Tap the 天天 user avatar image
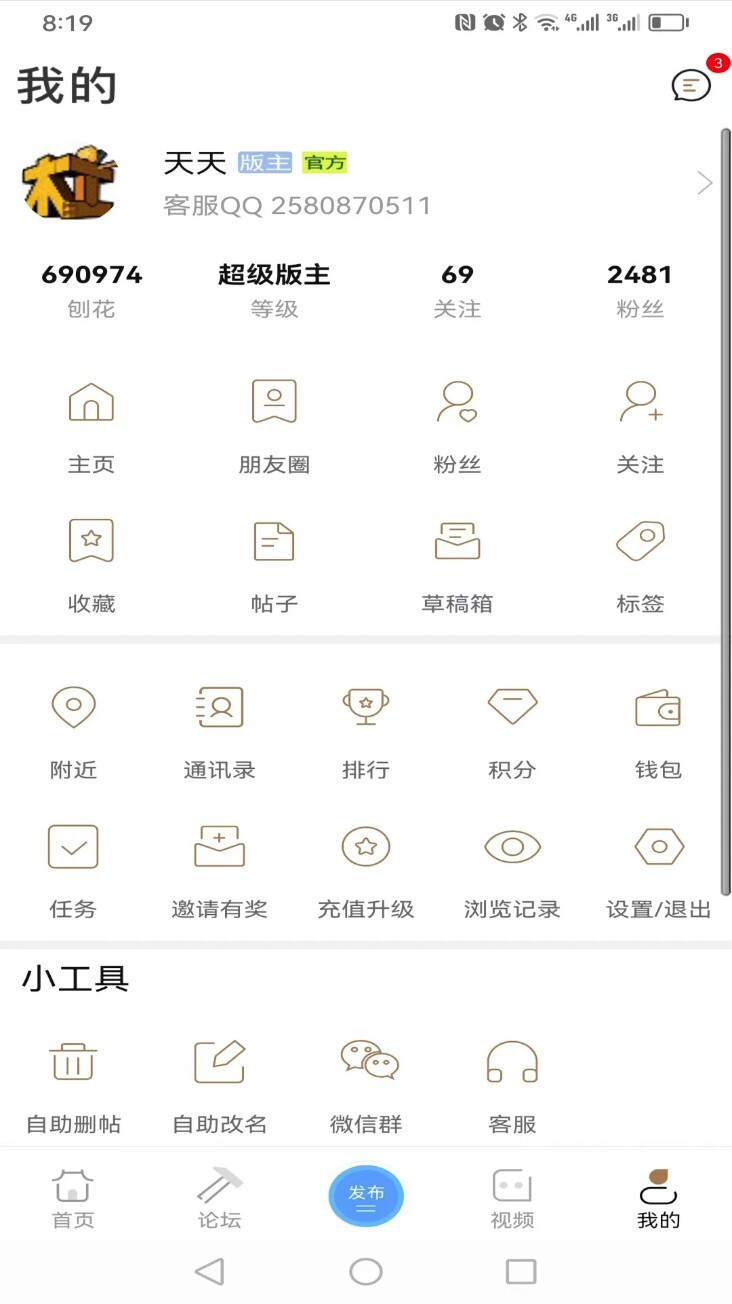Screen dimensions: 732x1304 70,183
